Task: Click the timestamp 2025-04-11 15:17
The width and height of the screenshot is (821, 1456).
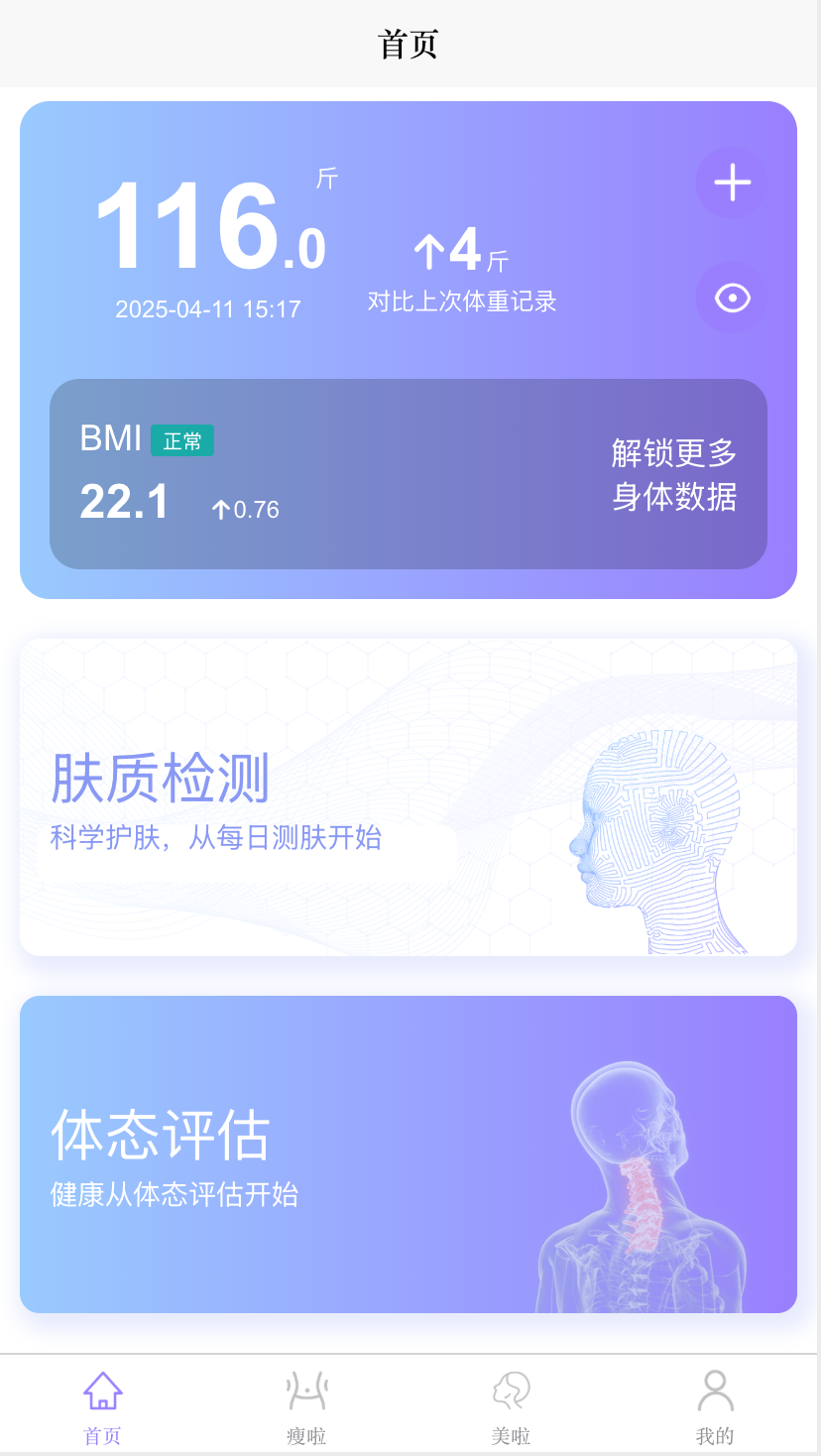Action: coord(208,308)
